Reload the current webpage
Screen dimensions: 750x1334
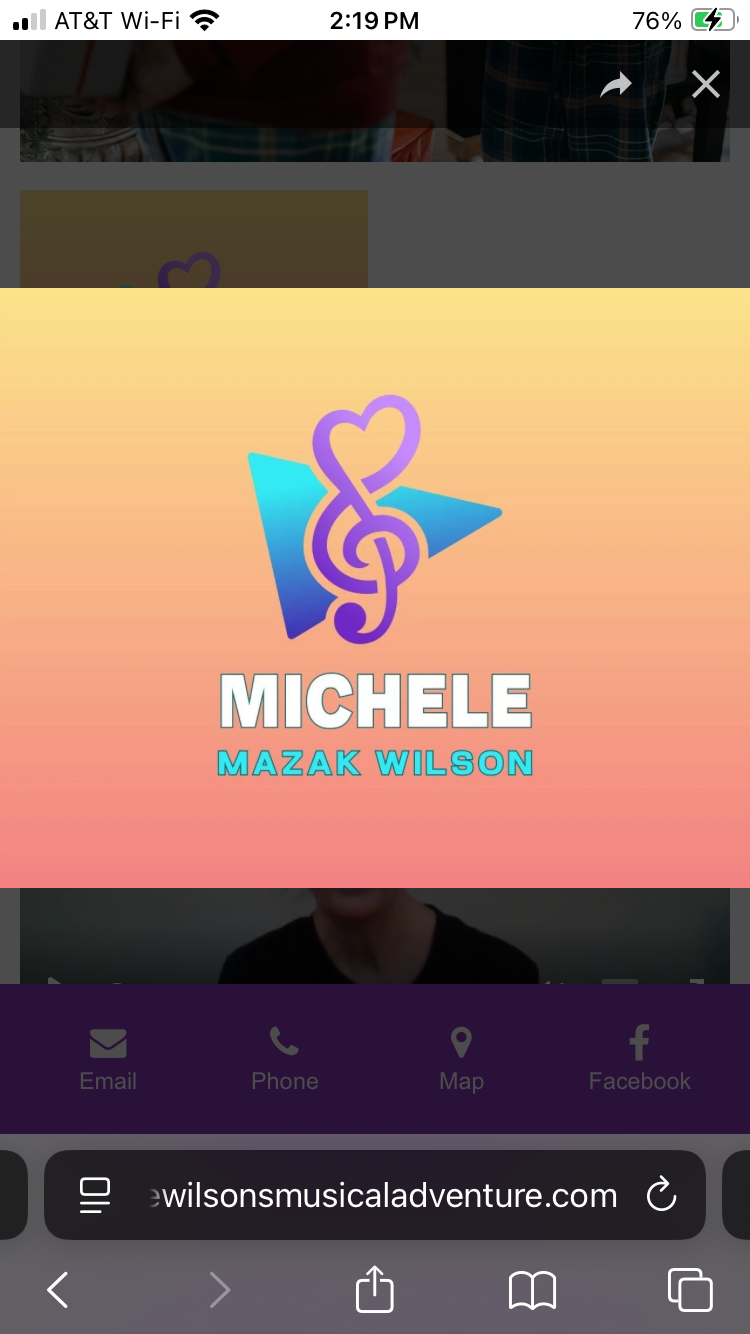(x=661, y=1195)
